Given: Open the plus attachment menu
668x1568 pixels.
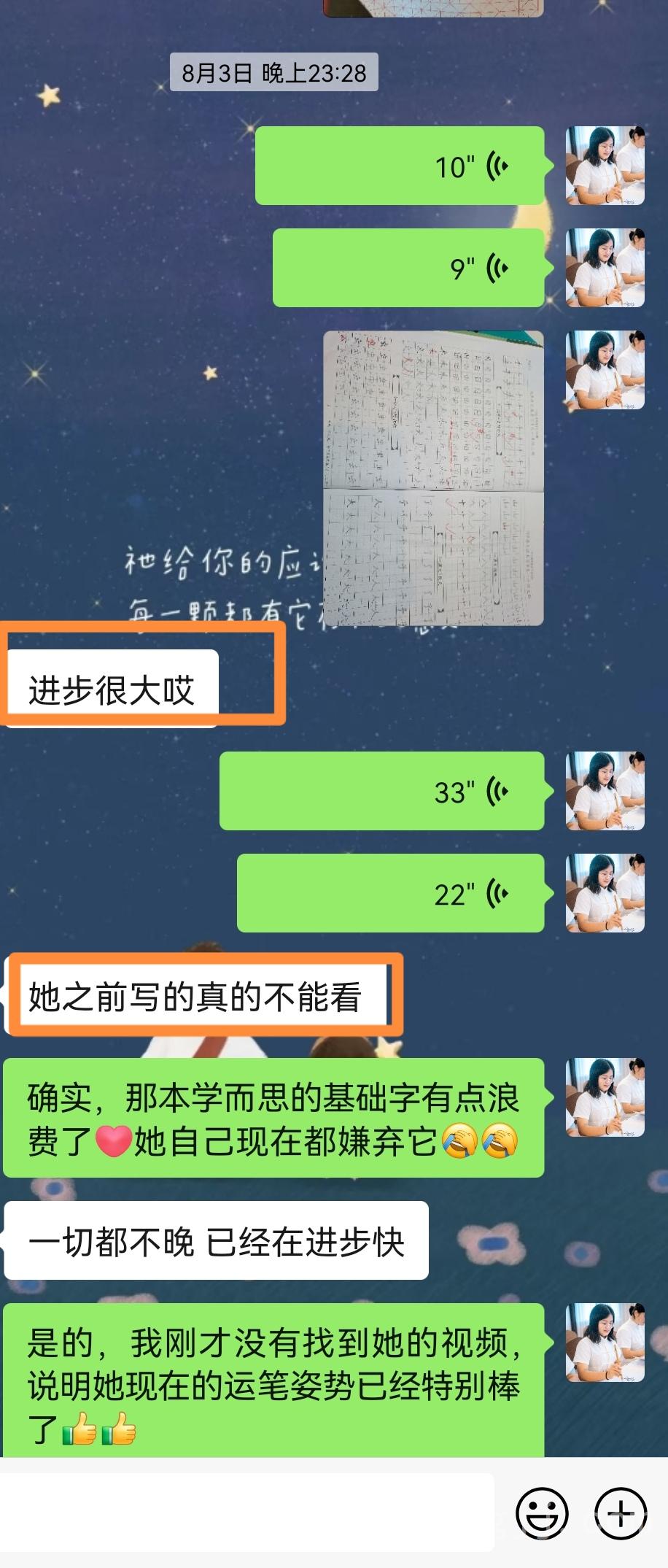Looking at the screenshot, I should [621, 1513].
